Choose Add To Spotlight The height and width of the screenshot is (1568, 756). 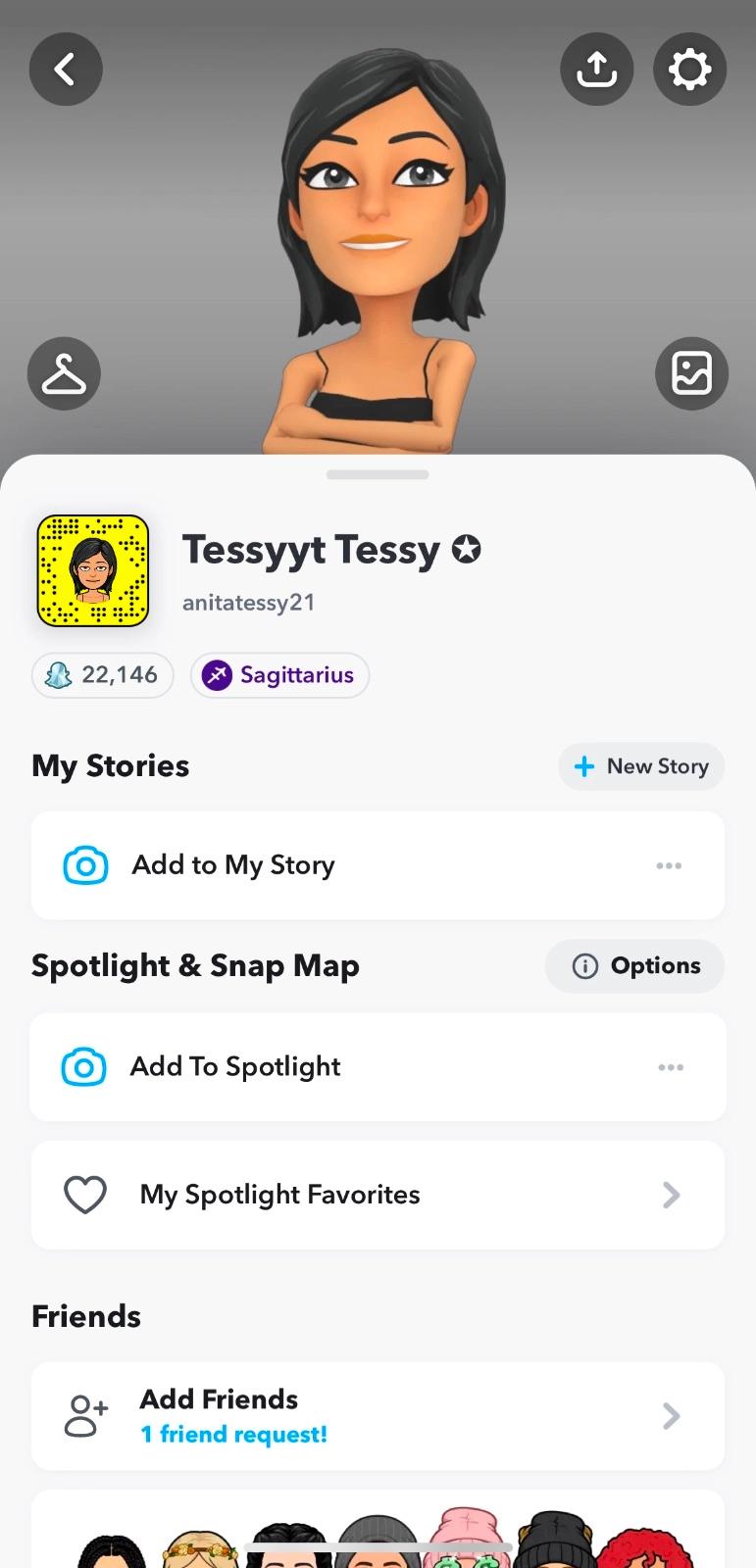[x=235, y=1067]
